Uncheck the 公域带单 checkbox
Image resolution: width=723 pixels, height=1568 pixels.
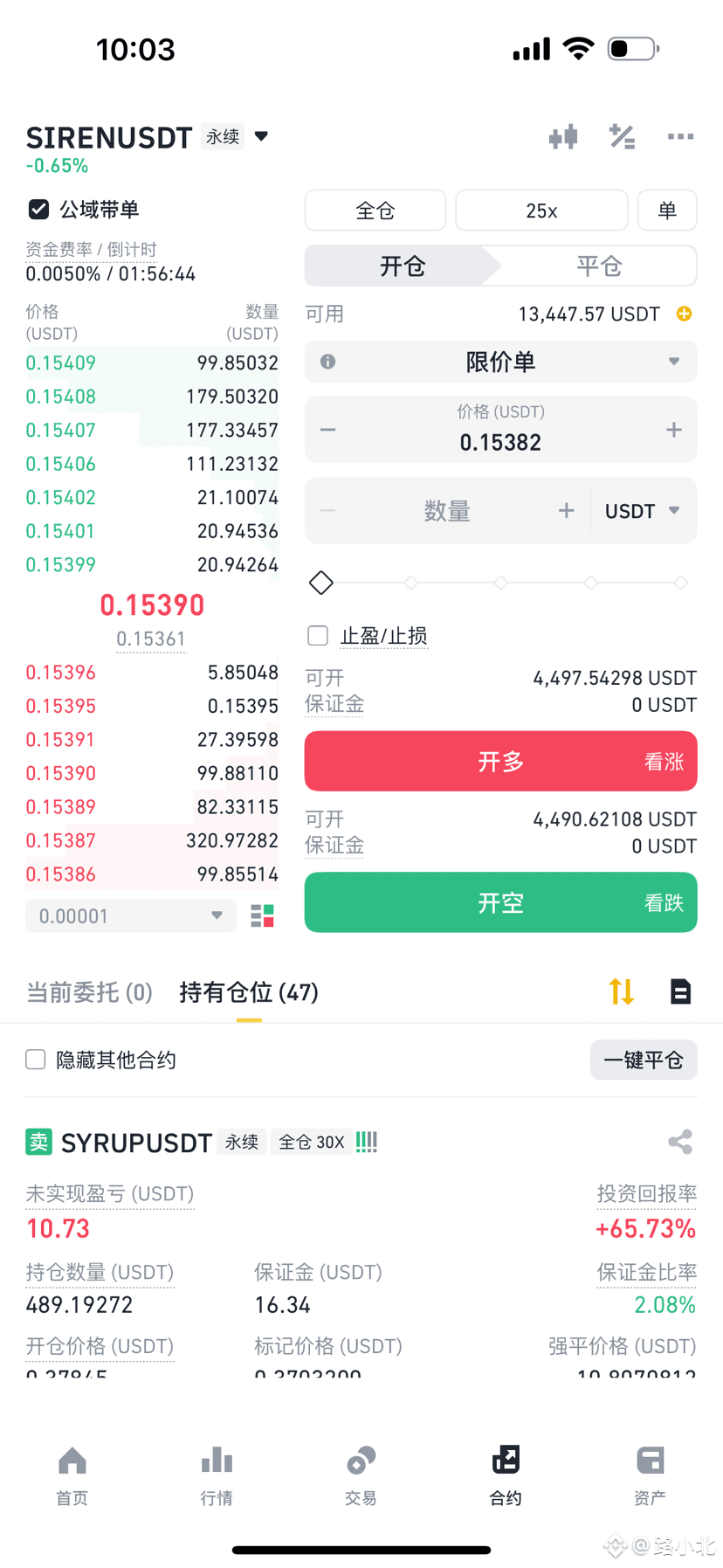pos(38,210)
